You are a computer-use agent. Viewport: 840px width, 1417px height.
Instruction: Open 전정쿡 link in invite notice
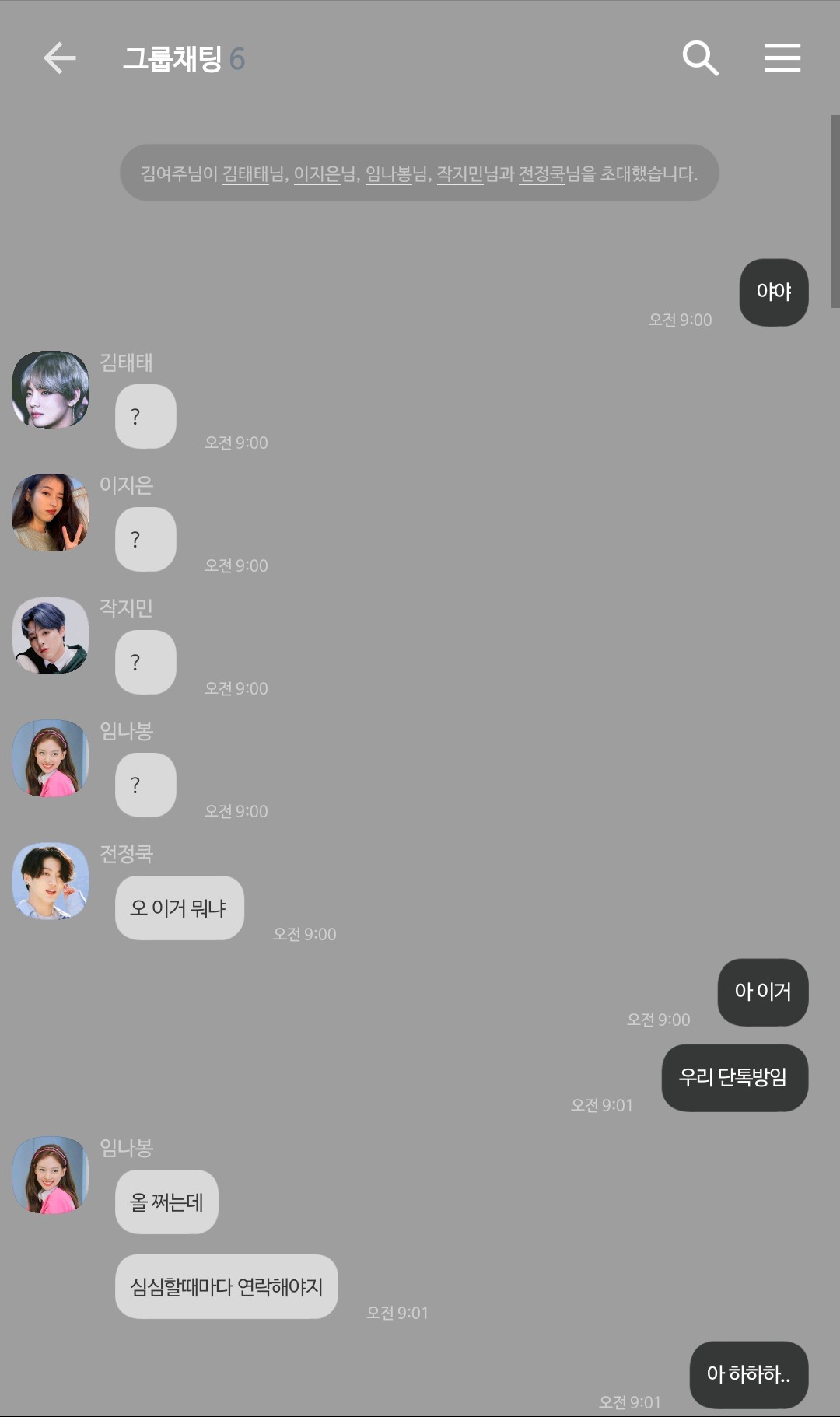[541, 173]
